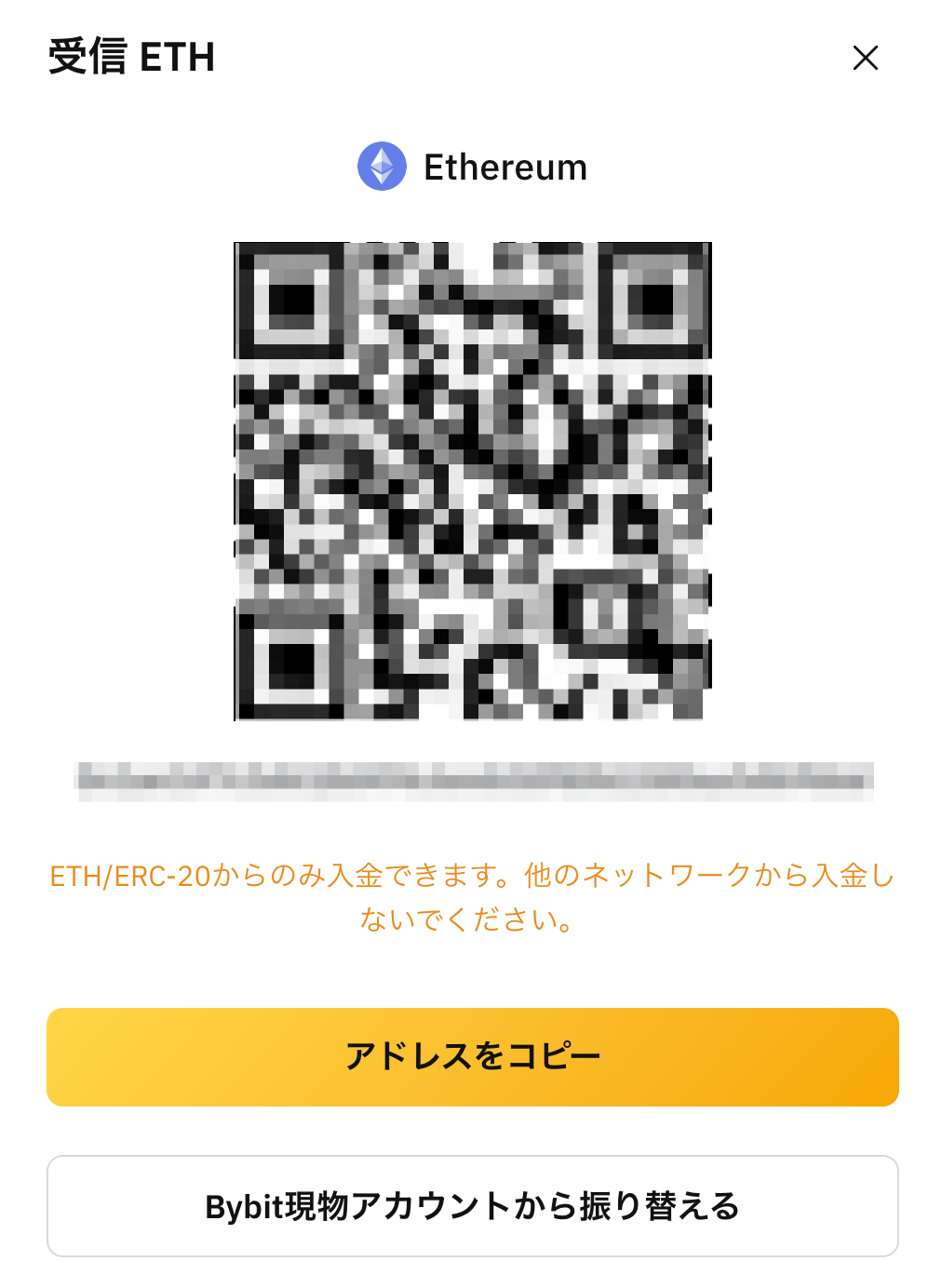The image size is (942, 1288).
Task: Select the ERC-20 deposit warning message
Action: pos(471,893)
